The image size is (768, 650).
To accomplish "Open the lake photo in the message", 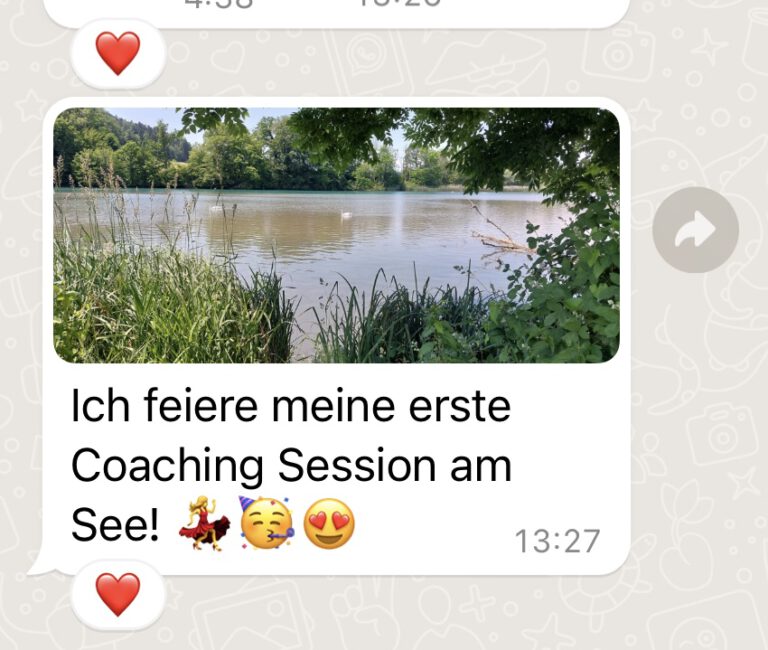I will (x=336, y=235).
